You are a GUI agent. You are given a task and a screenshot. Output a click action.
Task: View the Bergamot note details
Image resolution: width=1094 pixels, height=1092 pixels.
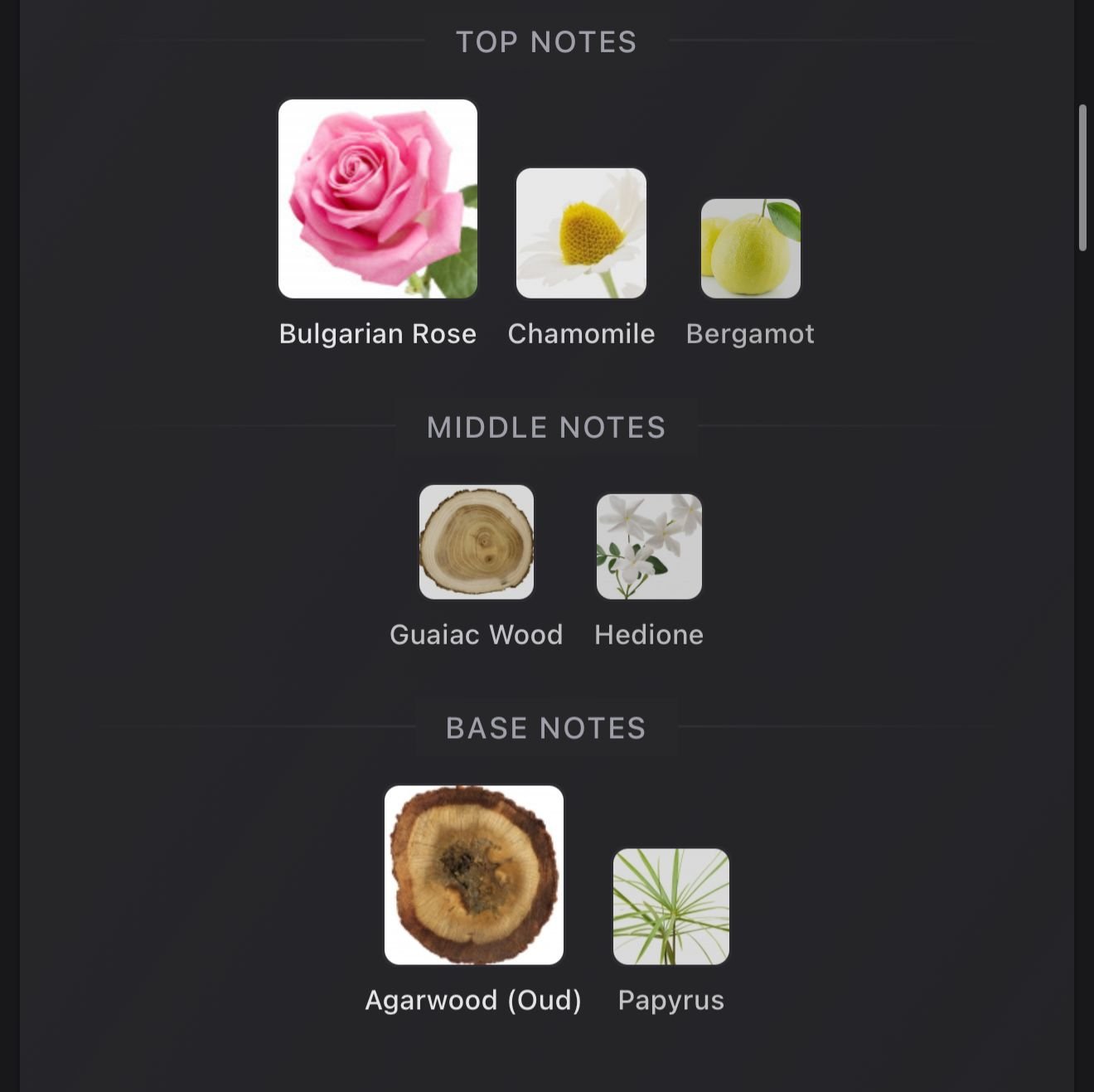pos(750,248)
